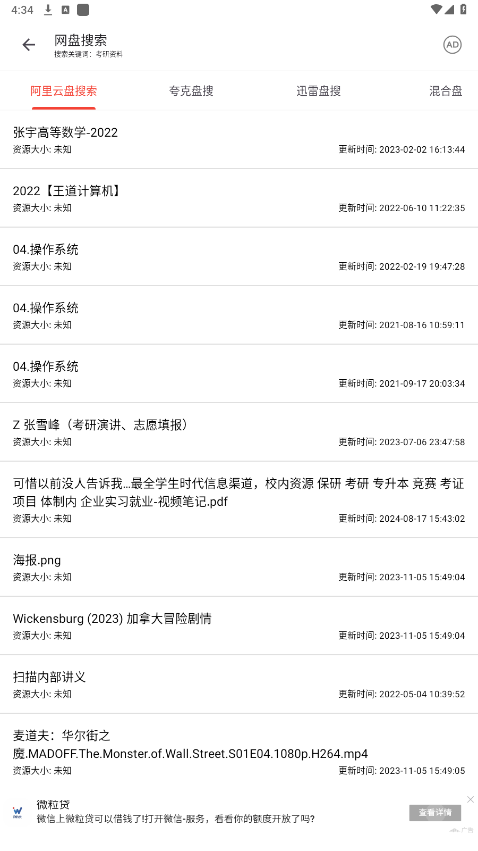Open the 海报.png result
The height and width of the screenshot is (851, 478).
coord(239,567)
